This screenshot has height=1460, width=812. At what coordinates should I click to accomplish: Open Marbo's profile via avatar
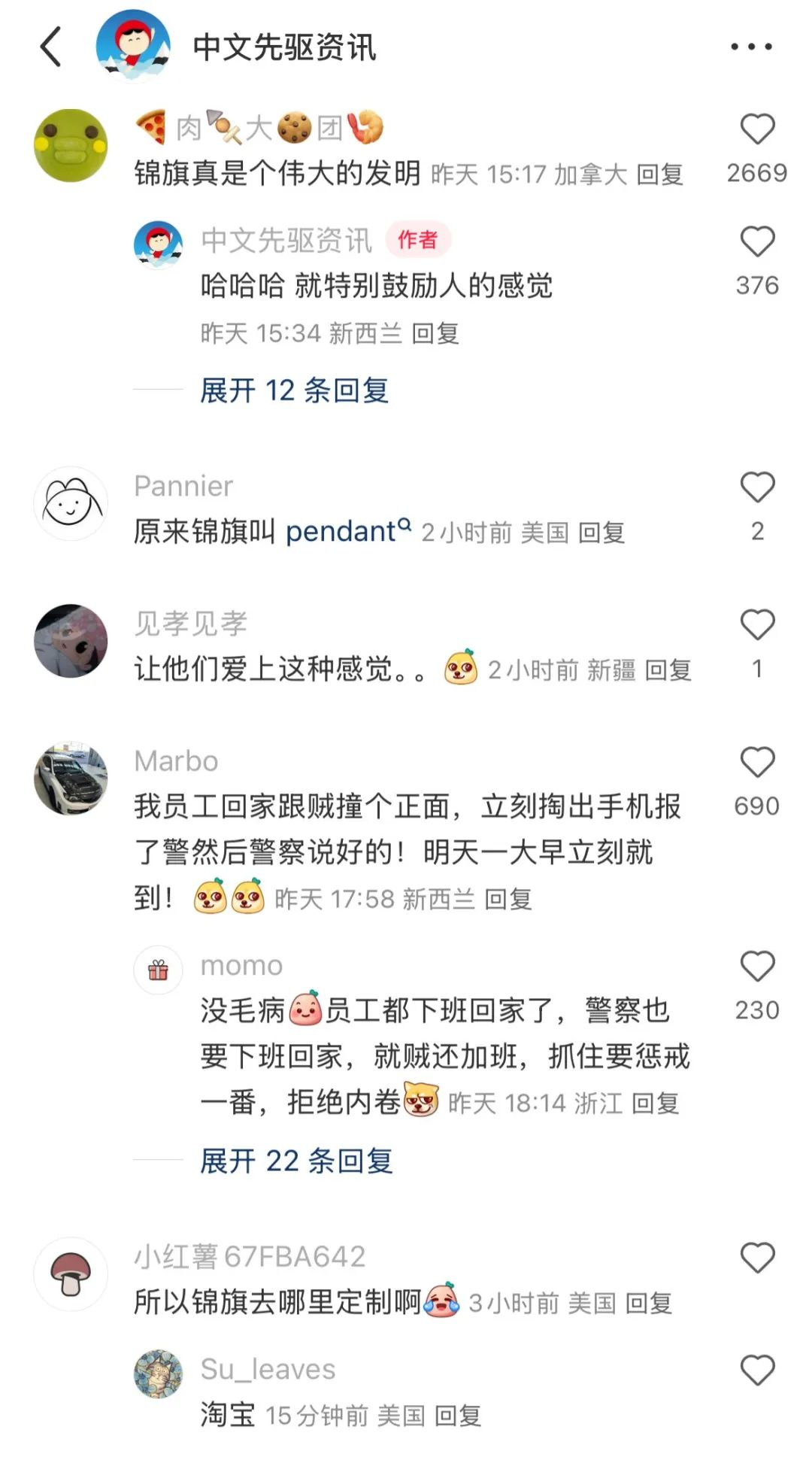pos(71,779)
